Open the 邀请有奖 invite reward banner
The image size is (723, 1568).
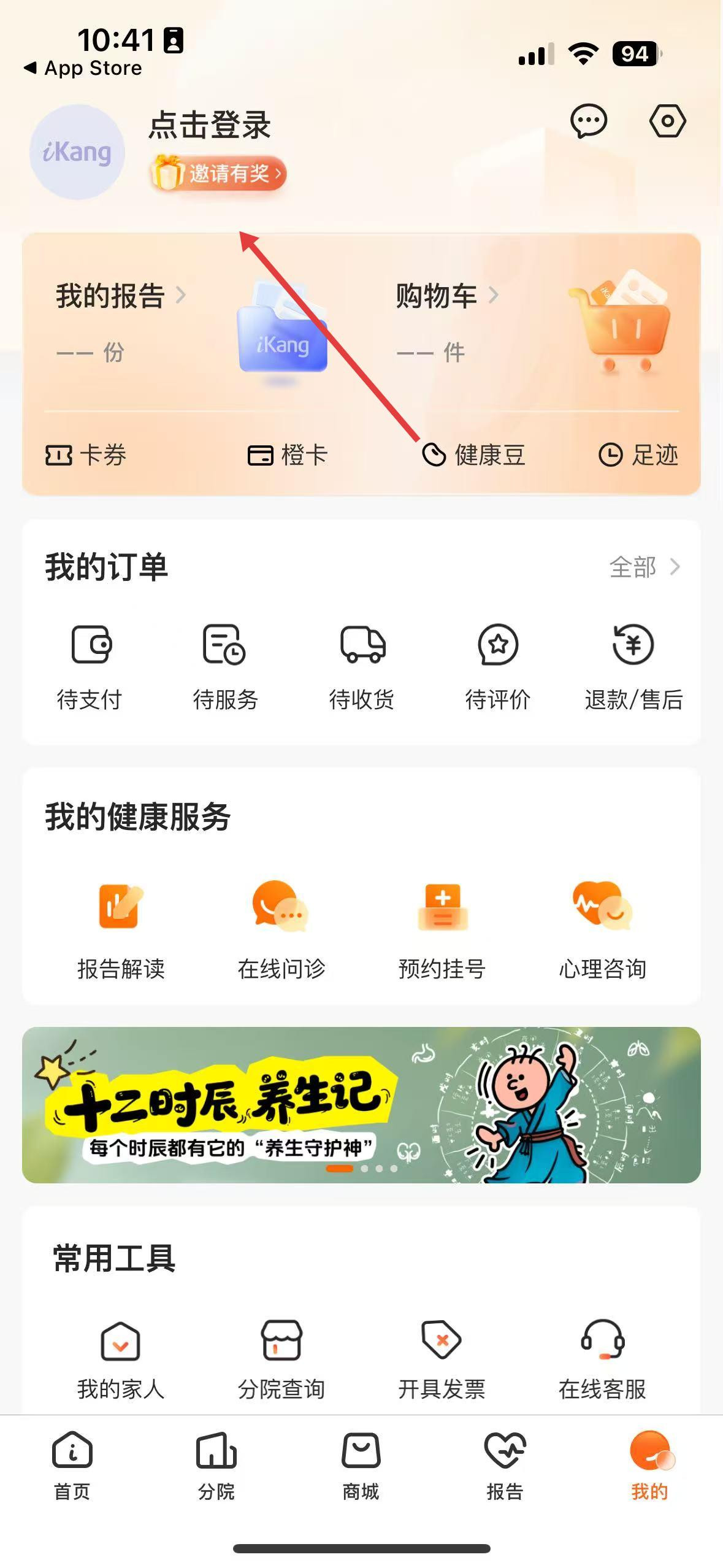tap(219, 174)
